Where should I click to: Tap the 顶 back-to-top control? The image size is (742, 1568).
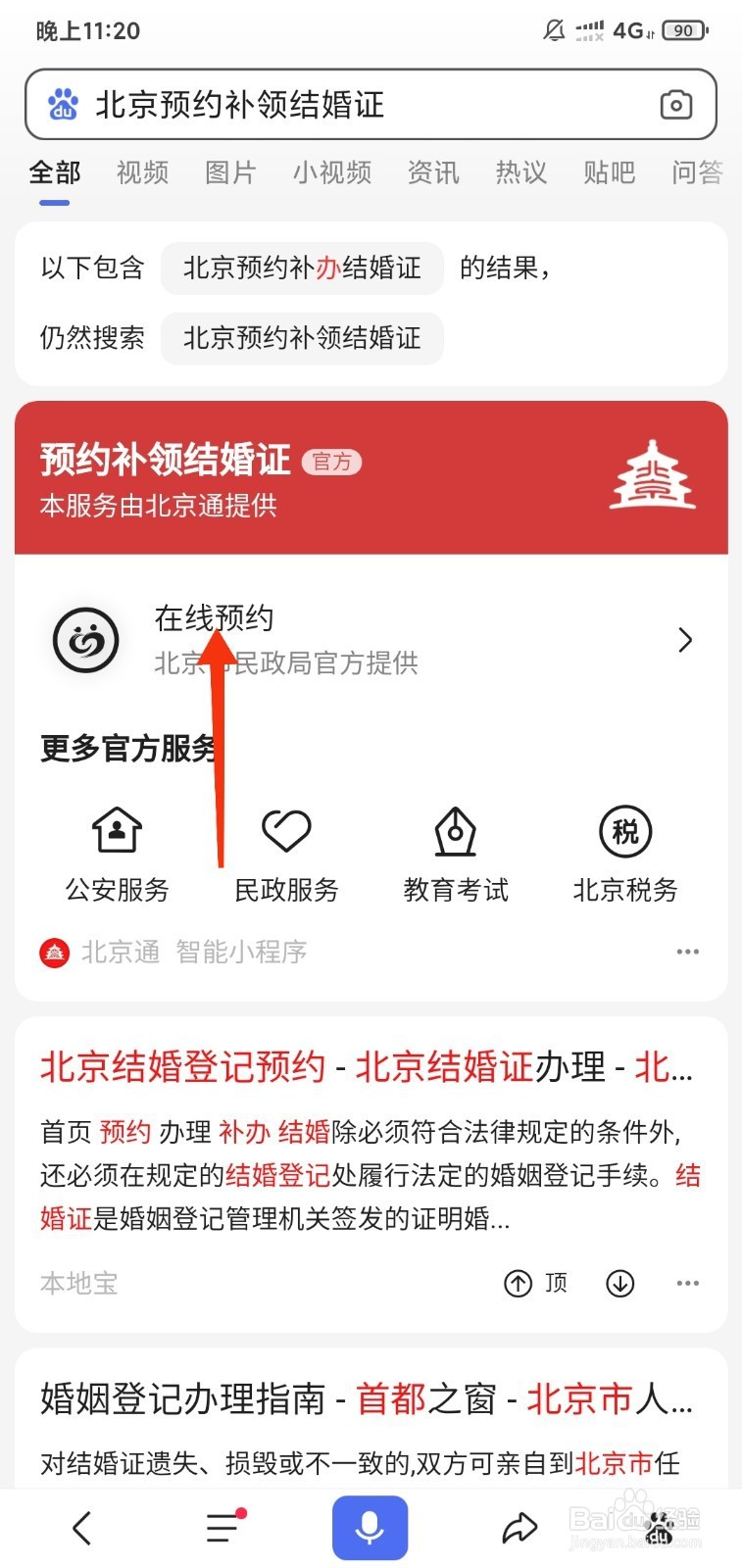pyautogui.click(x=535, y=1283)
